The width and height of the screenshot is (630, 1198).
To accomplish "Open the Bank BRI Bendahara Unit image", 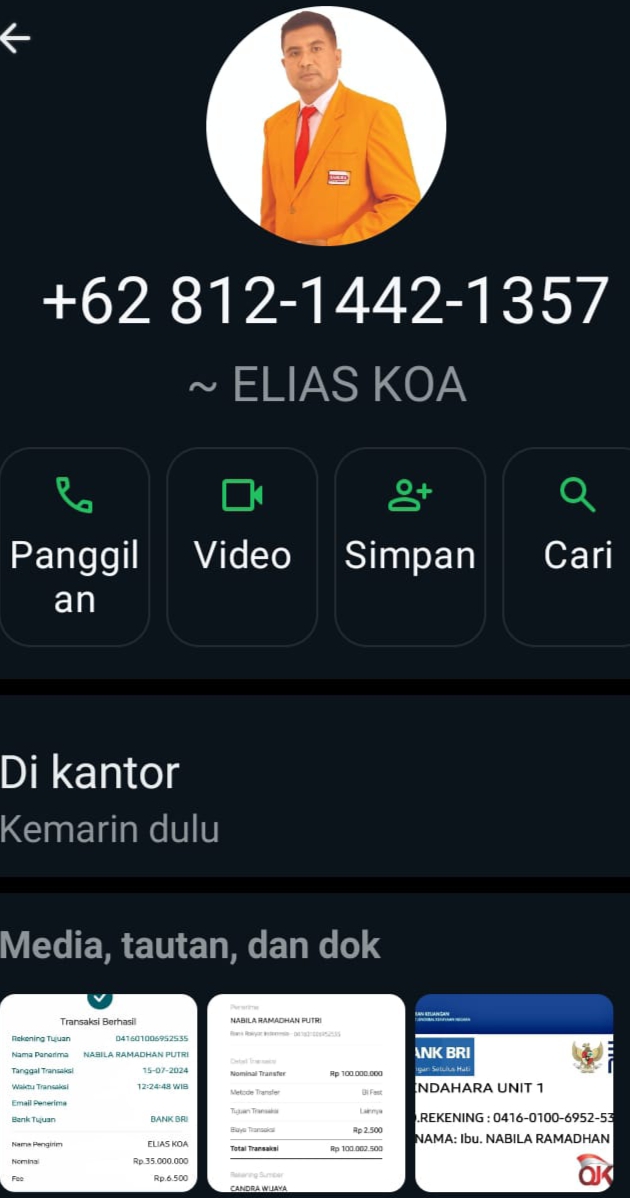I will click(514, 1092).
